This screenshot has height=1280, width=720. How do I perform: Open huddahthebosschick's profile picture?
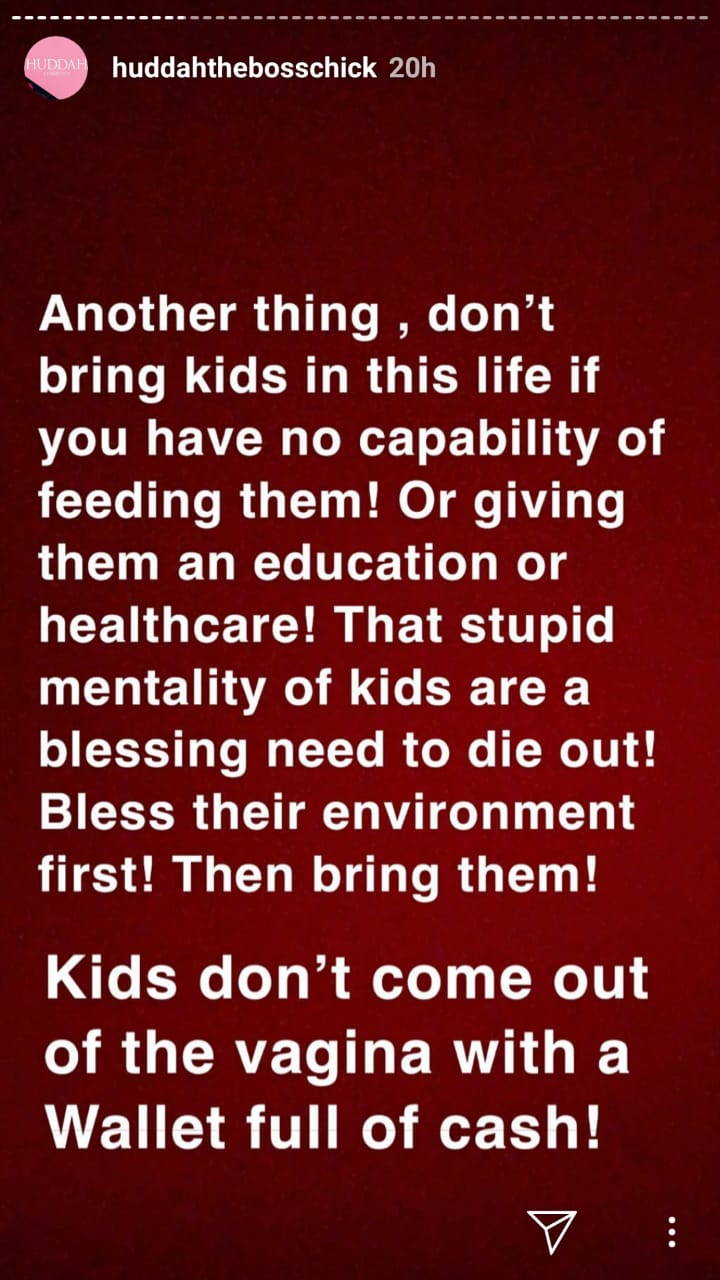pyautogui.click(x=56, y=68)
